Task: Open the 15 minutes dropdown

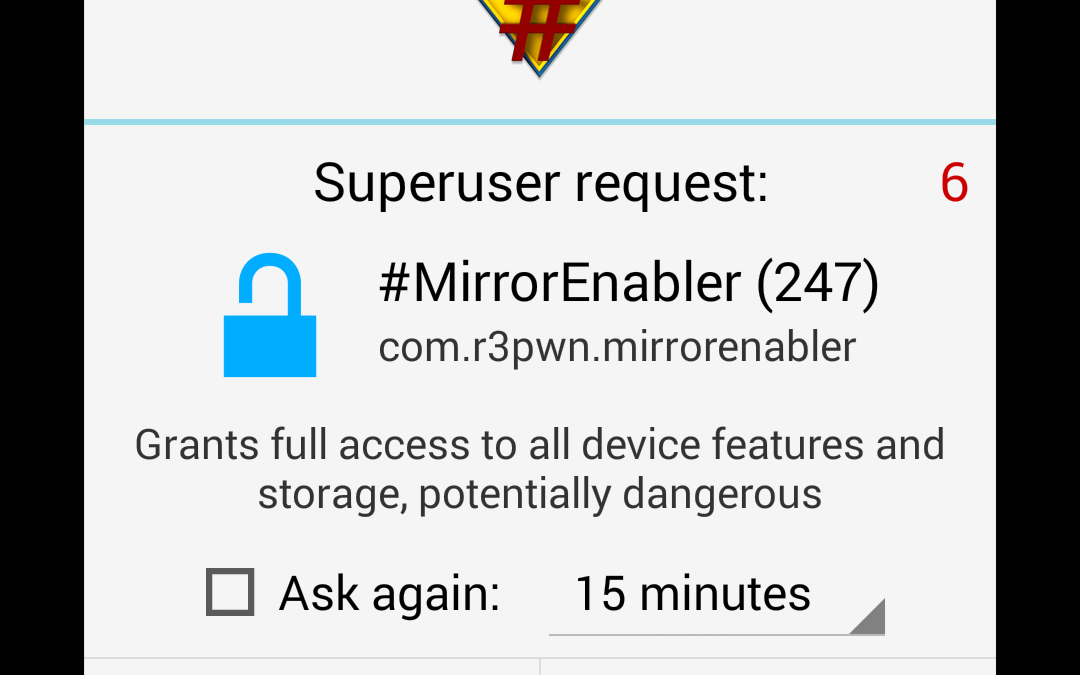Action: point(716,596)
